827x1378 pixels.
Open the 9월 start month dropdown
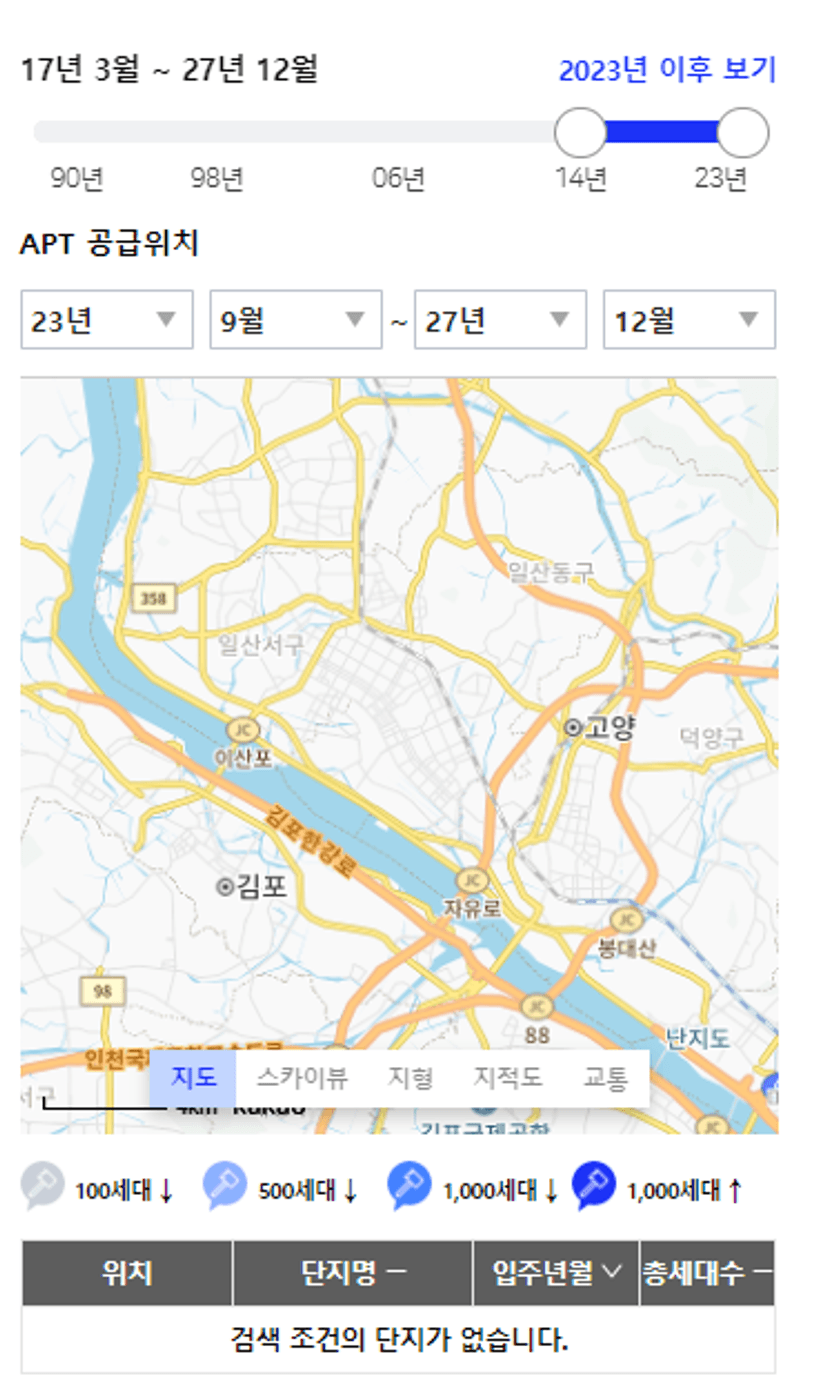click(x=296, y=320)
